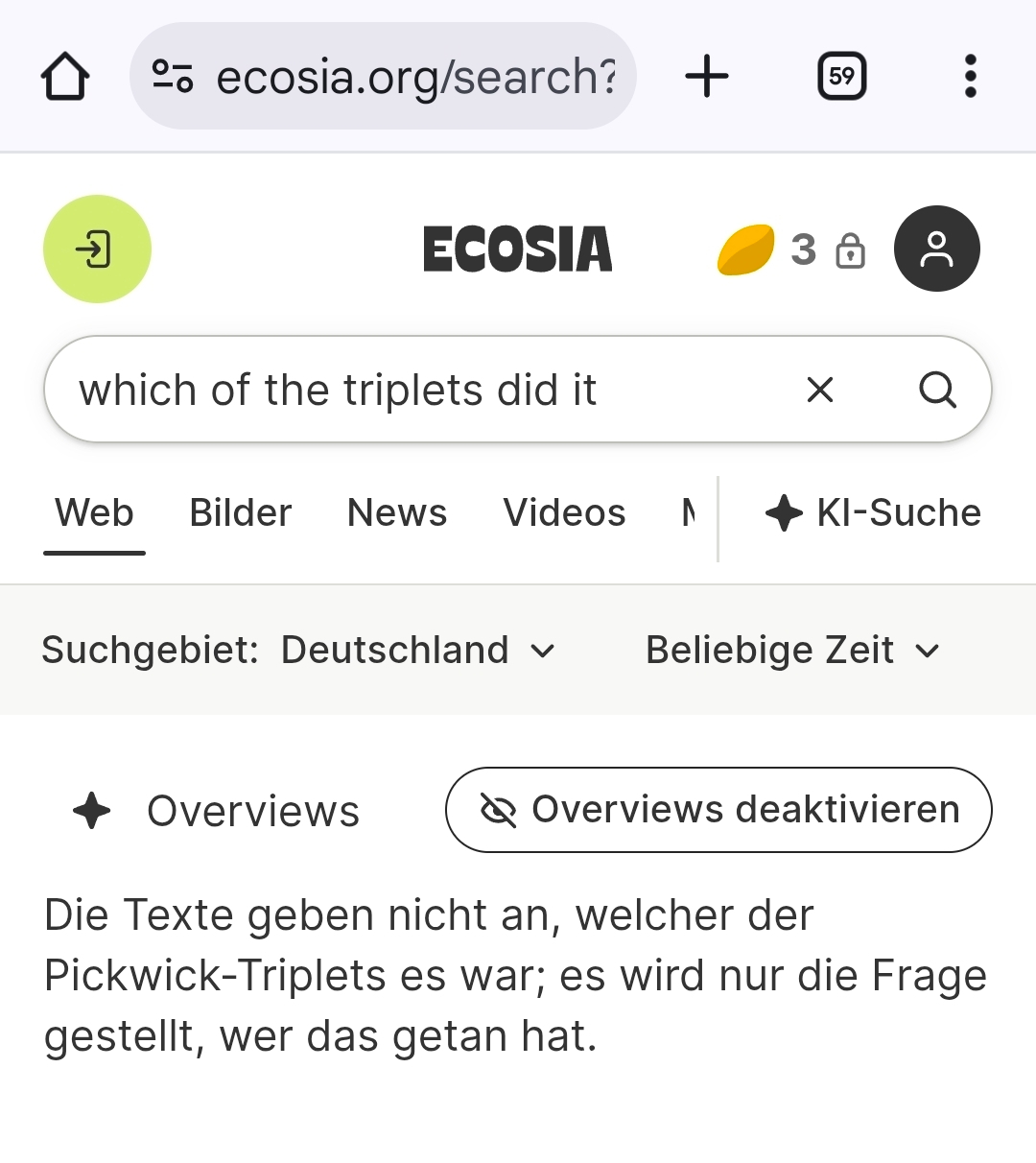This screenshot has width=1036, height=1163.
Task: Switch to the Bilder tab
Action: tap(240, 512)
